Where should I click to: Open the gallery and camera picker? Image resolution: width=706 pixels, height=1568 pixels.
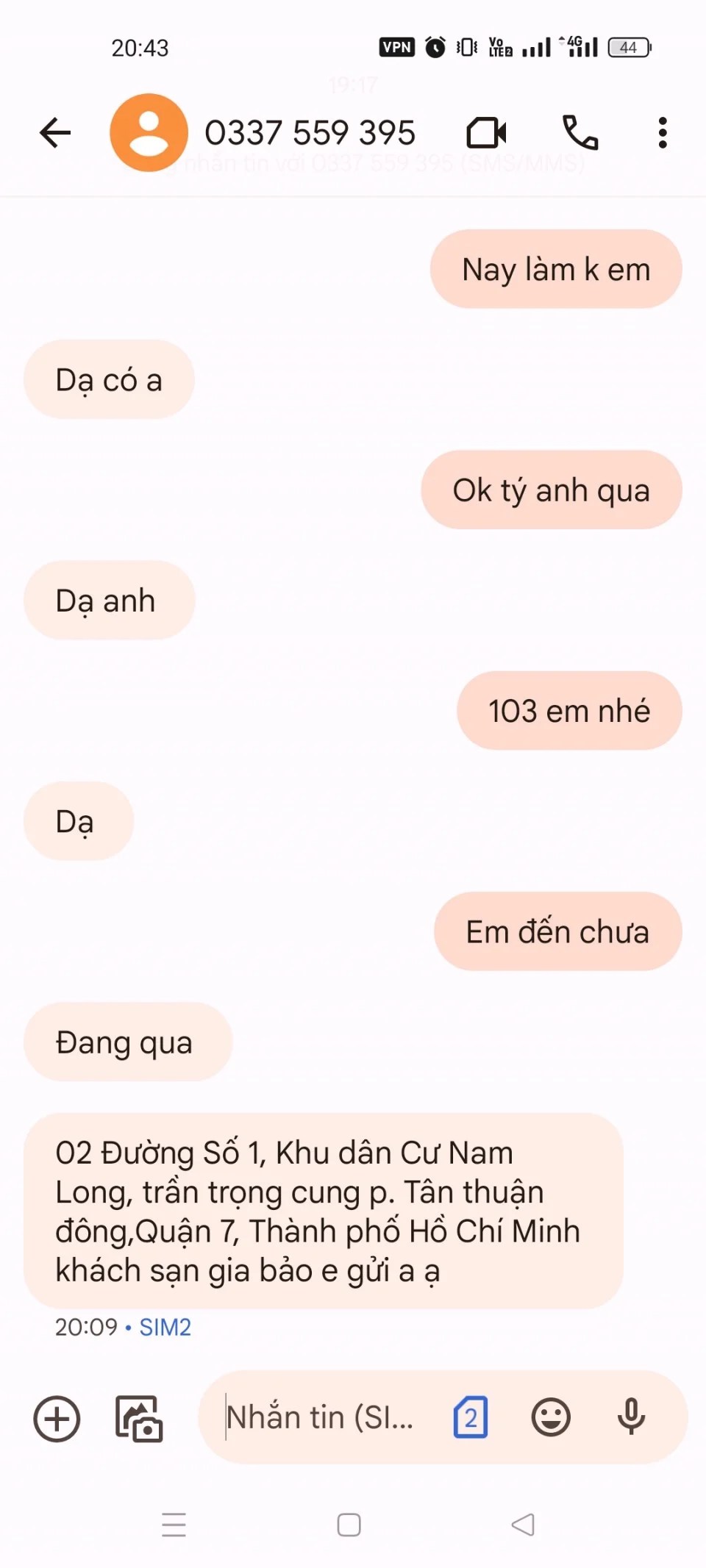point(138,1418)
